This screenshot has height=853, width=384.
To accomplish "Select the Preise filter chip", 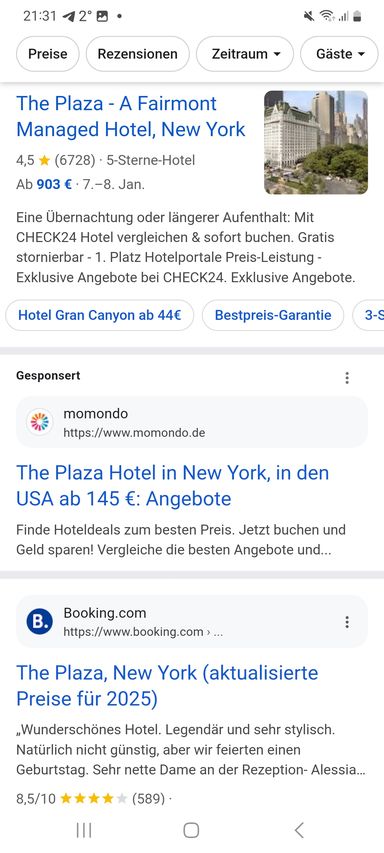I will pos(48,54).
